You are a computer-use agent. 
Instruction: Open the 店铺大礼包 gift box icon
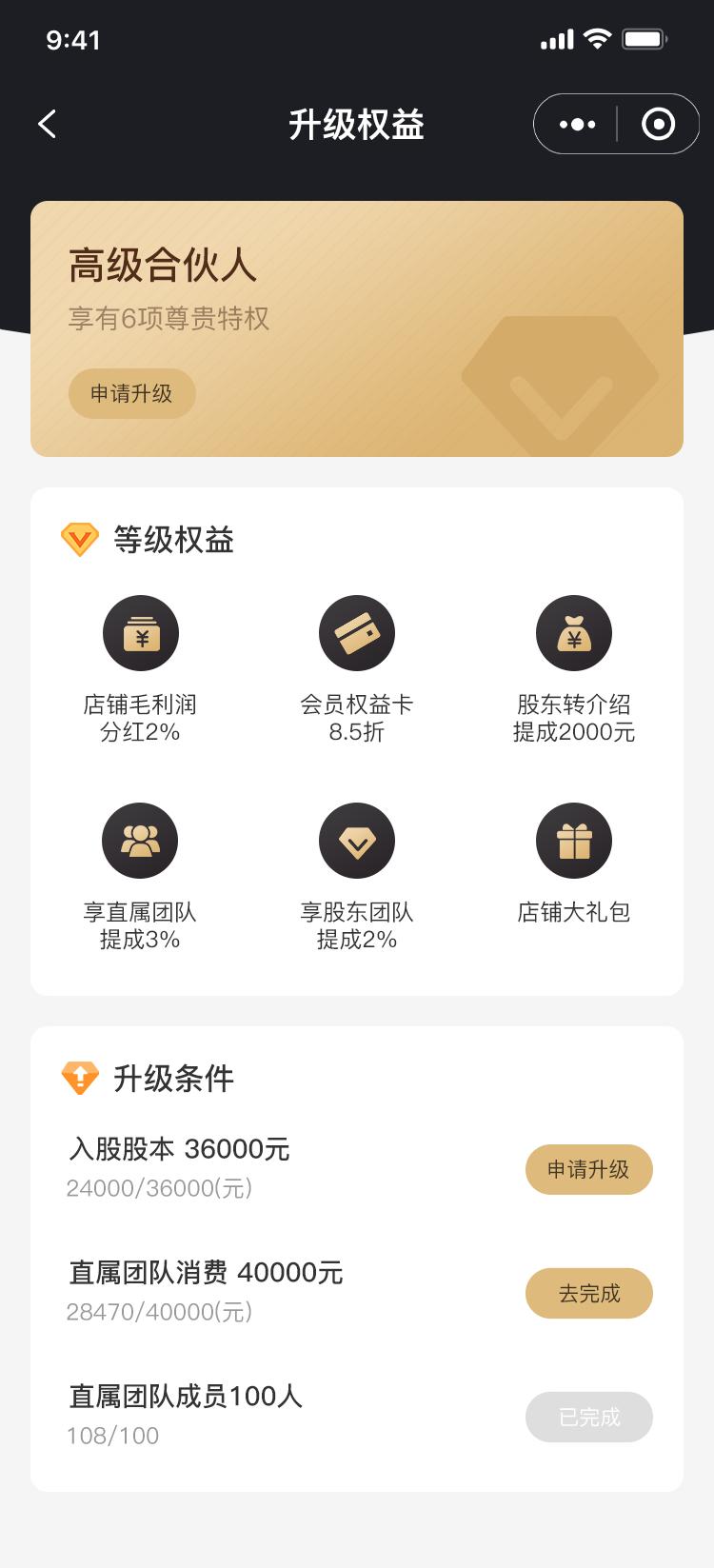pos(573,840)
